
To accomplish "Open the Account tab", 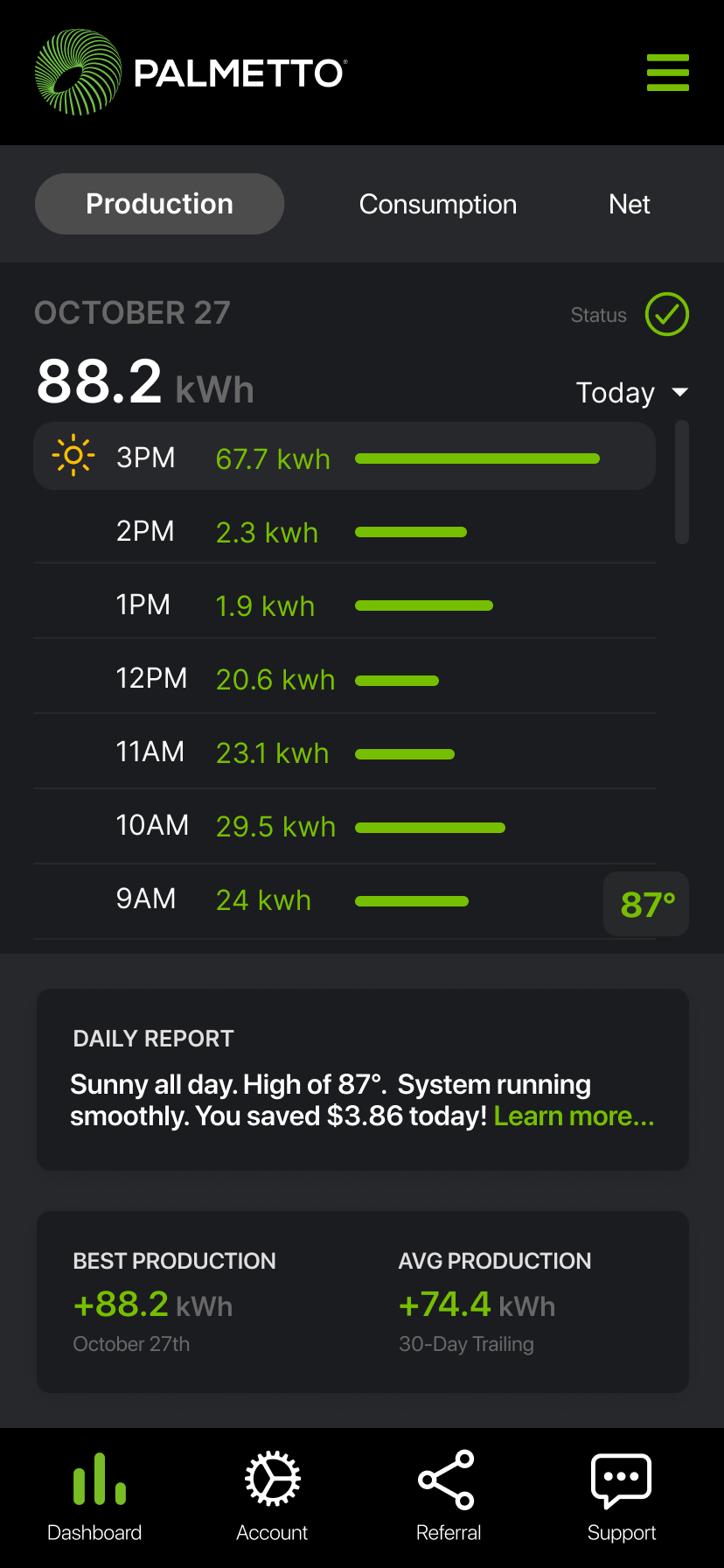I will pyautogui.click(x=272, y=1497).
